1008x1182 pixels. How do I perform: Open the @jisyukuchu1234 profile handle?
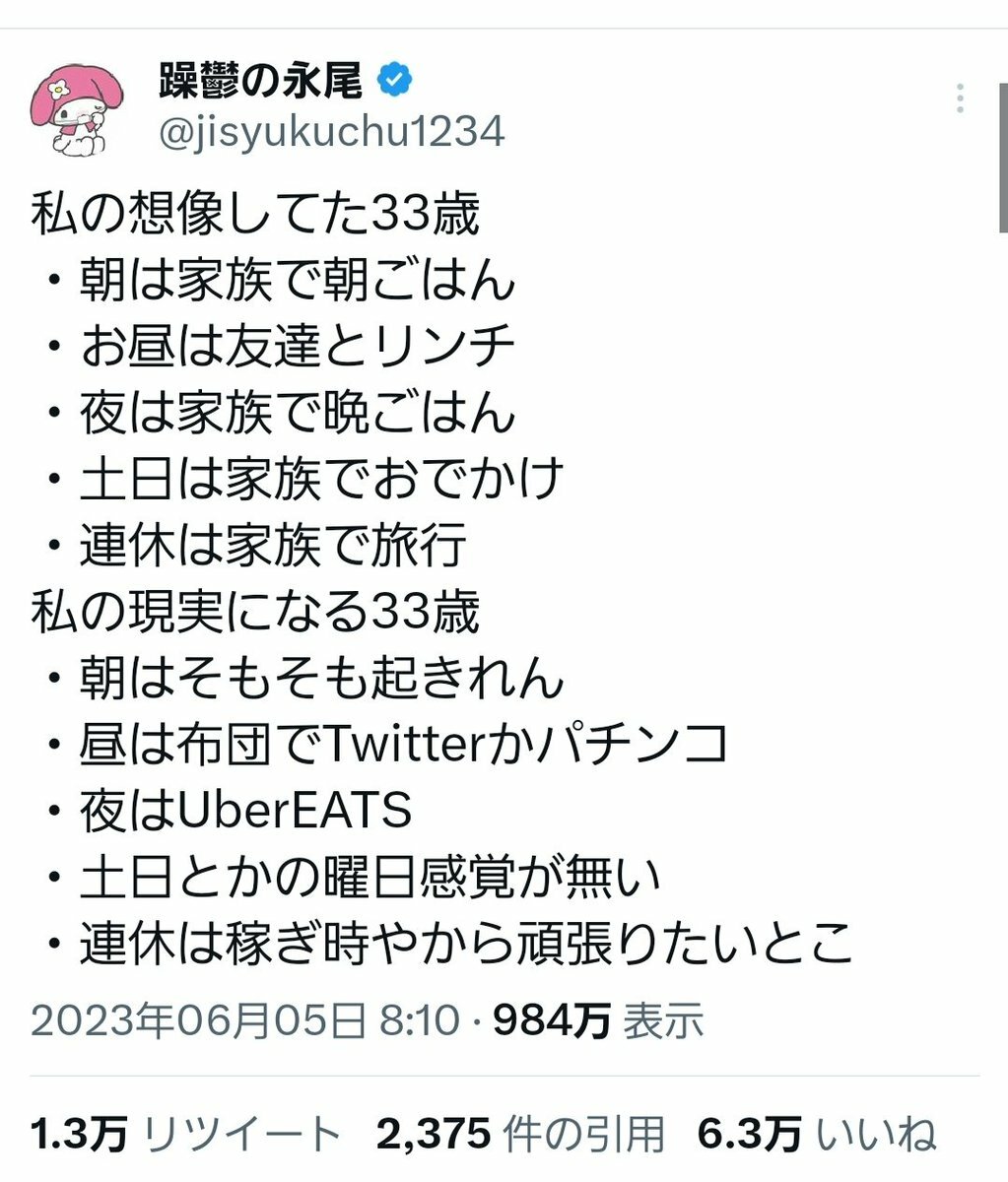click(332, 132)
